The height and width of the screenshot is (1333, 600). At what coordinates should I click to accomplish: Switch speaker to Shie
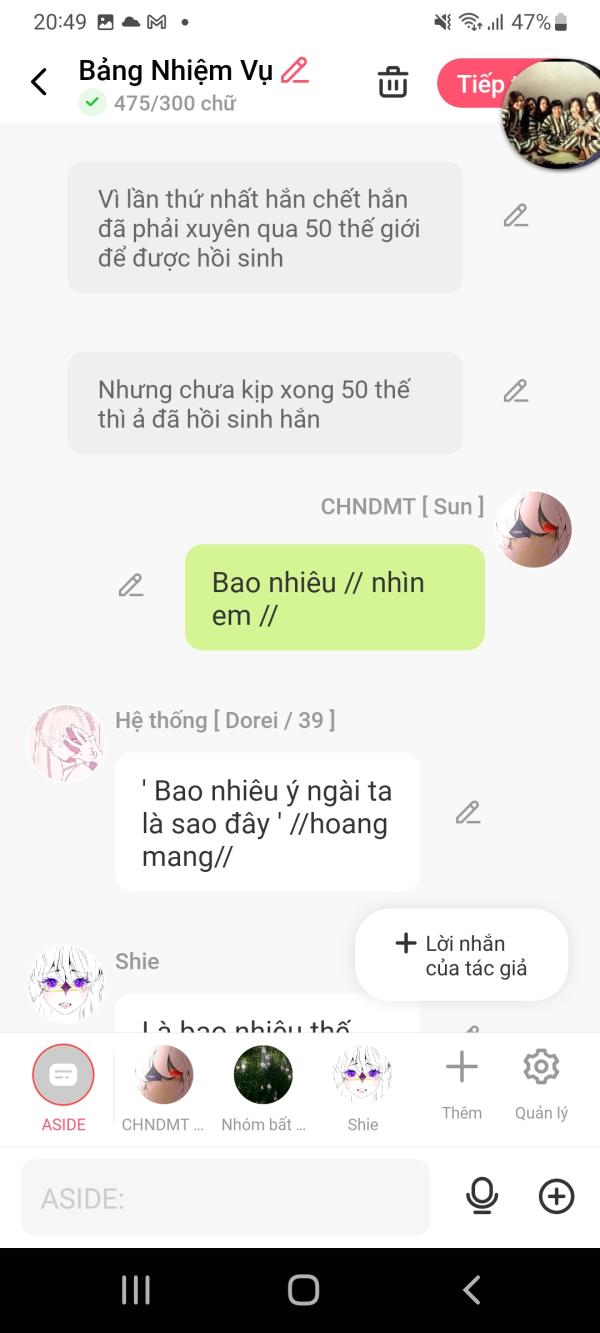click(x=362, y=1086)
